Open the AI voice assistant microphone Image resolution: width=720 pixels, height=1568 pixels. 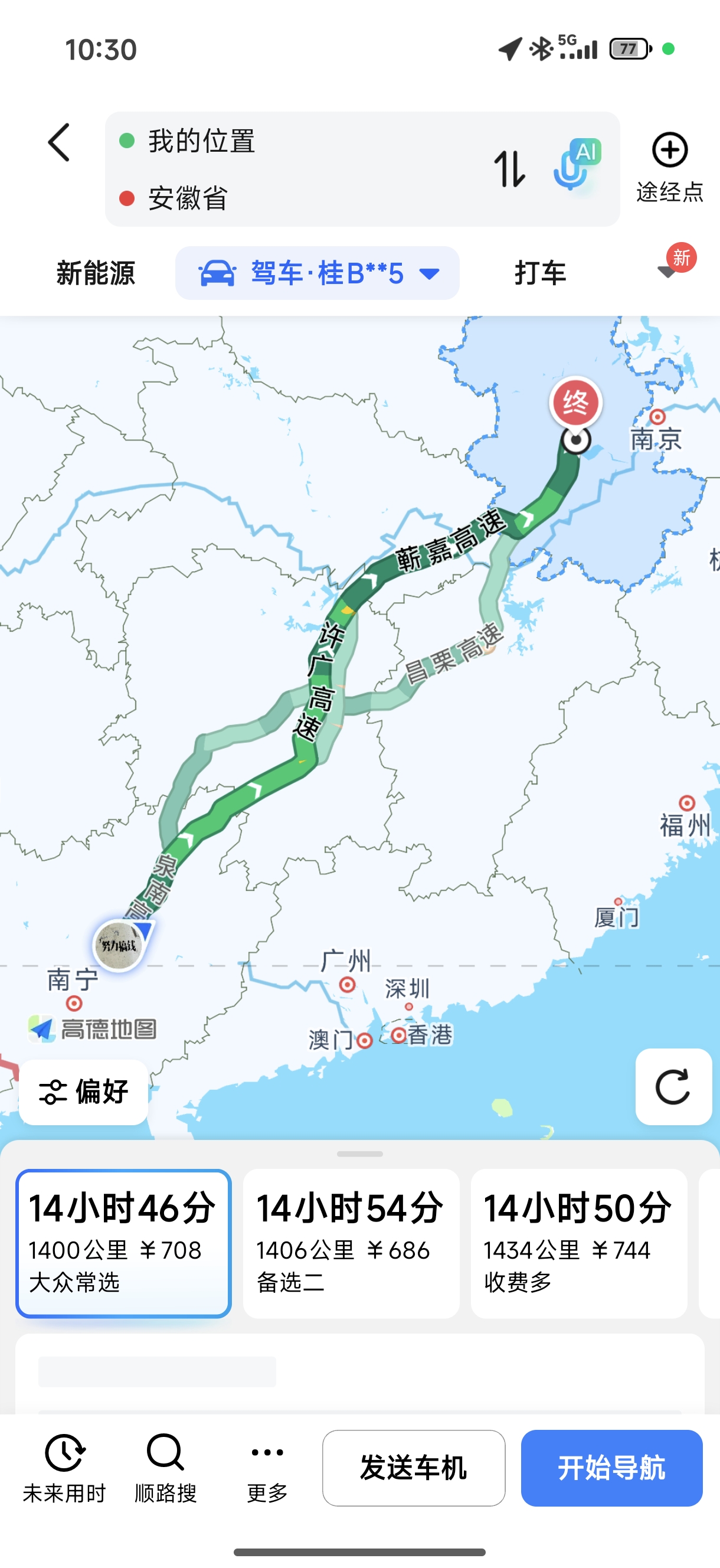click(x=576, y=165)
